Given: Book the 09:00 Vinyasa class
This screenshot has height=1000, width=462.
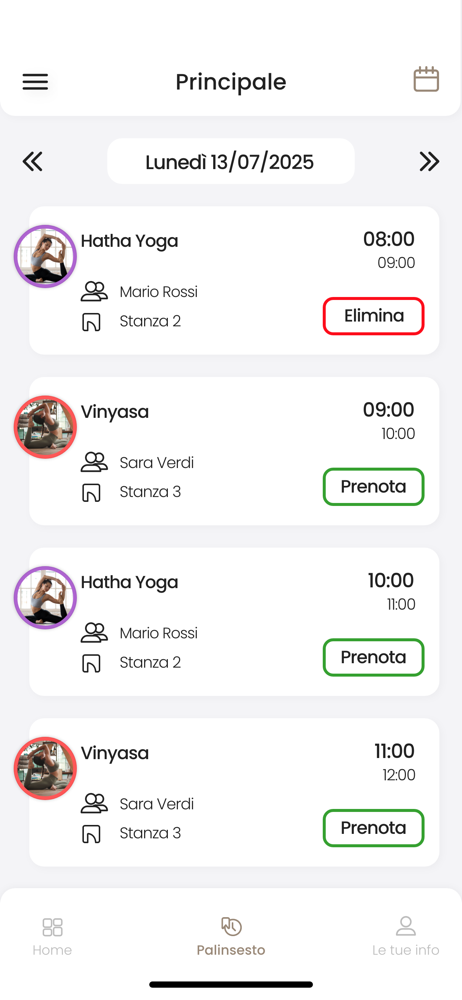Looking at the screenshot, I should click(x=374, y=487).
